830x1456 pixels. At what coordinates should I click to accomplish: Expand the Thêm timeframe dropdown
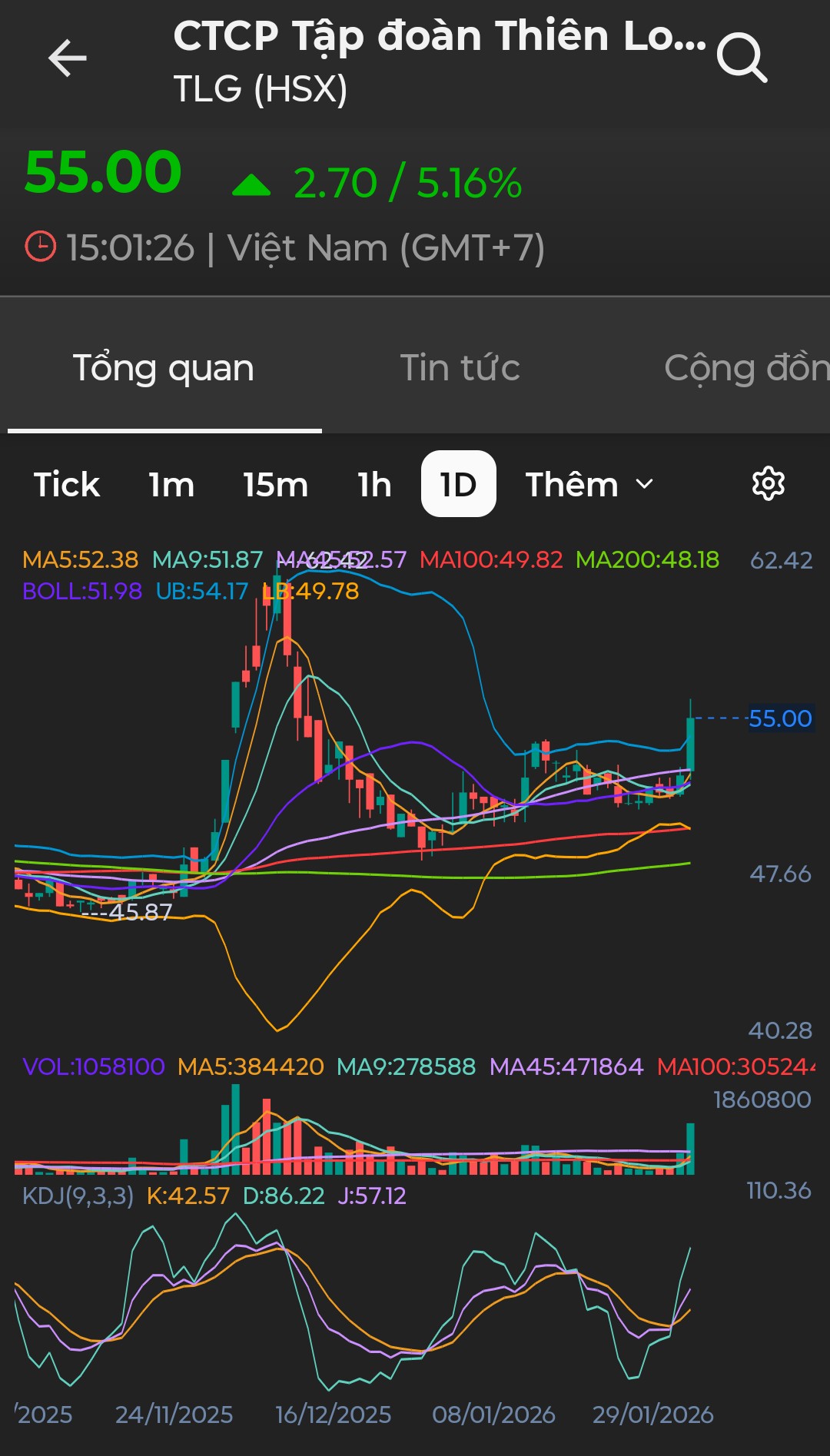pos(589,485)
